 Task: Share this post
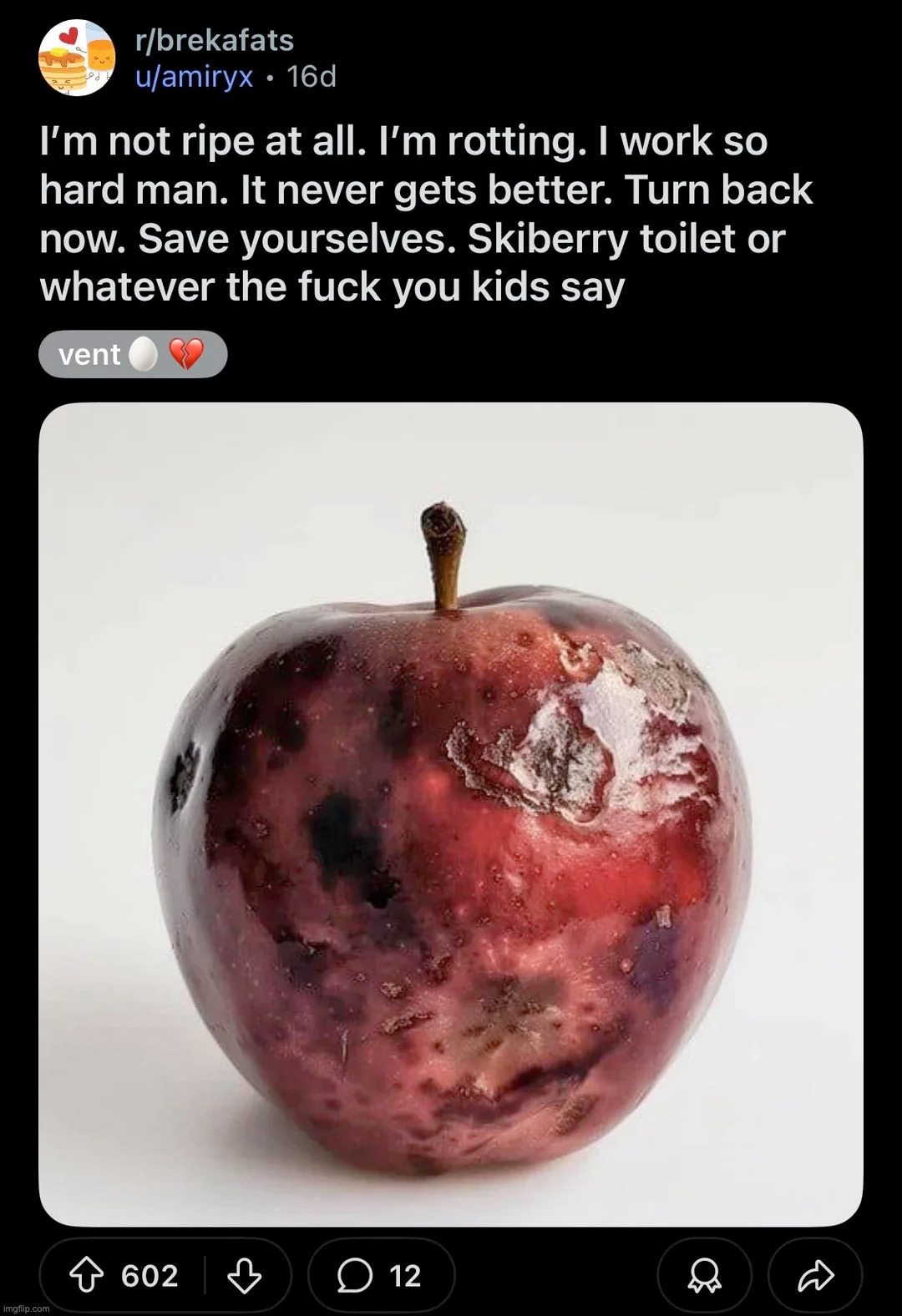(815, 1275)
